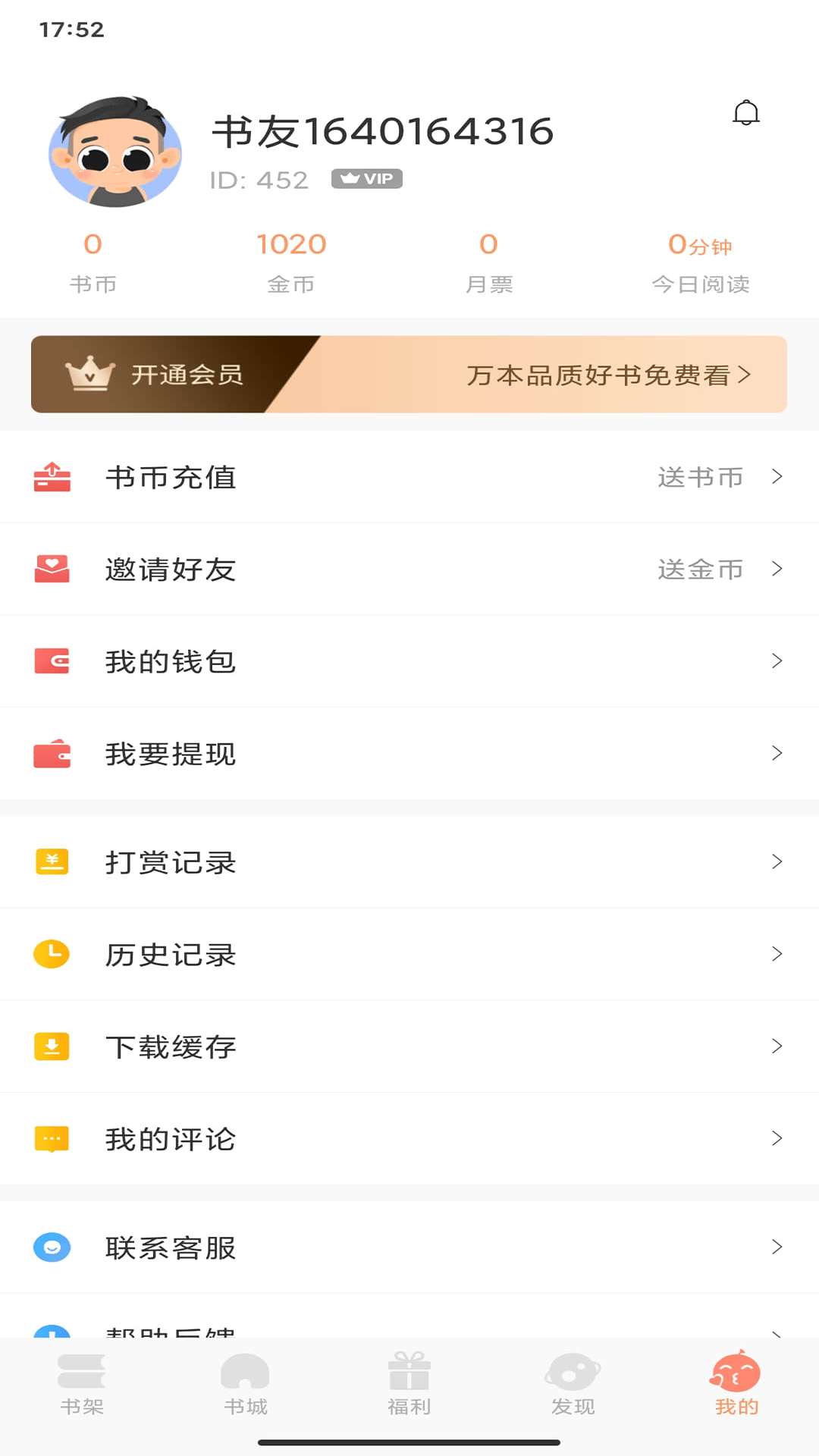The height and width of the screenshot is (1456, 819).
Task: Select the 邀请好友 red envelope icon
Action: tap(51, 569)
